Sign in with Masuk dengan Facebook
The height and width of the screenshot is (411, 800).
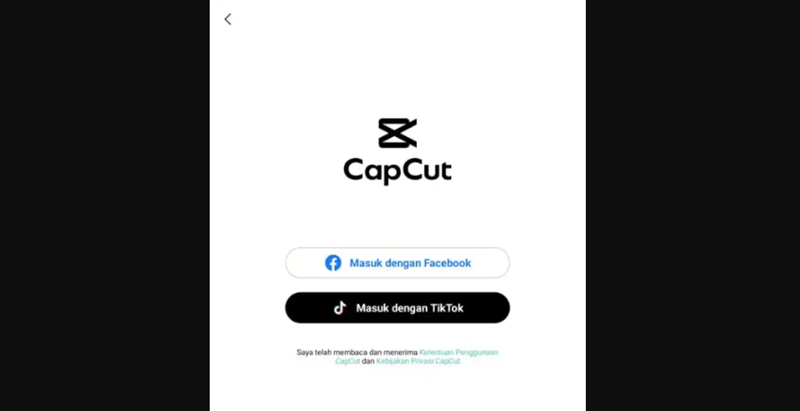coord(397,263)
